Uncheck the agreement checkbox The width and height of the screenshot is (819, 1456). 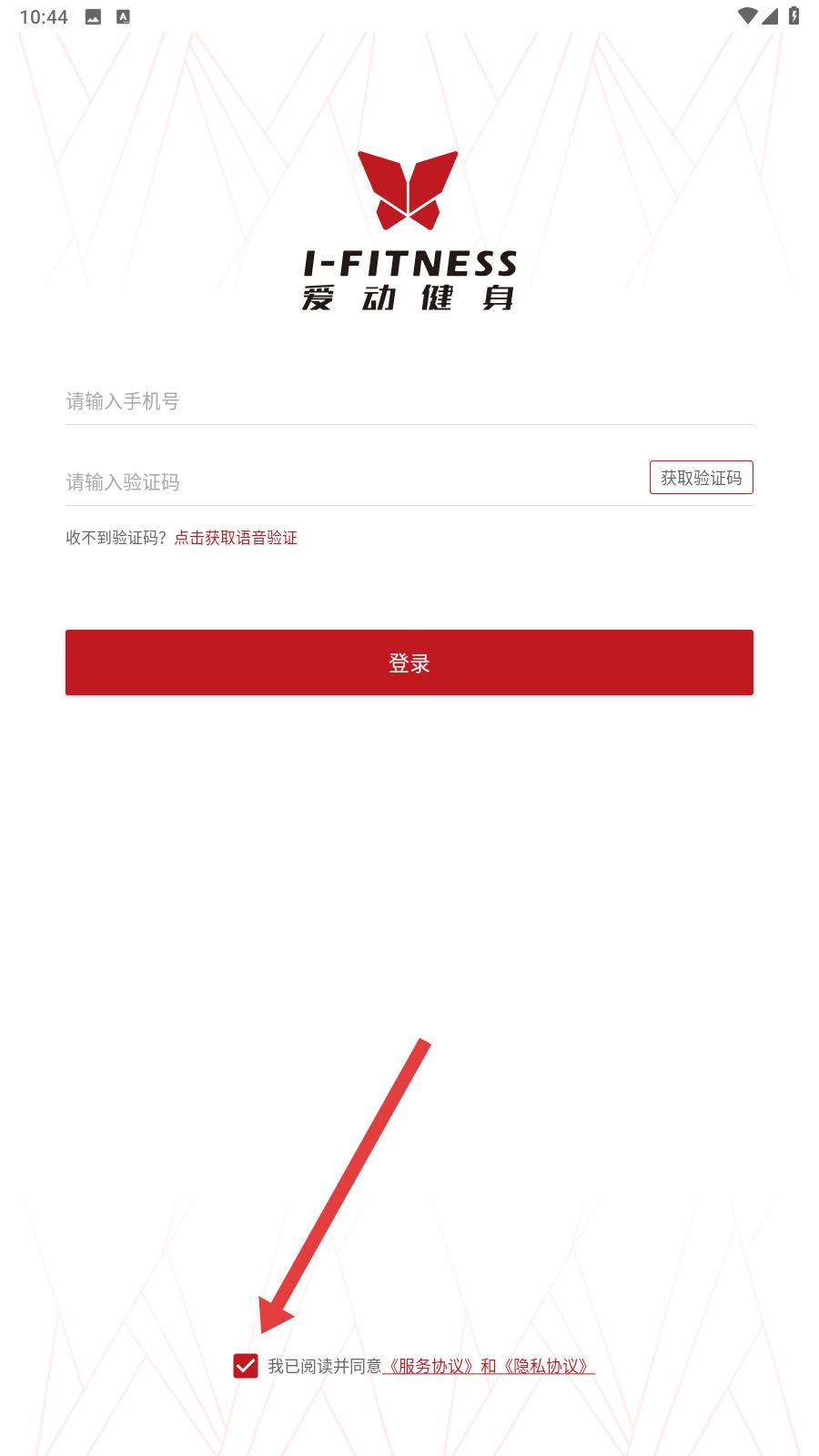[x=246, y=1366]
